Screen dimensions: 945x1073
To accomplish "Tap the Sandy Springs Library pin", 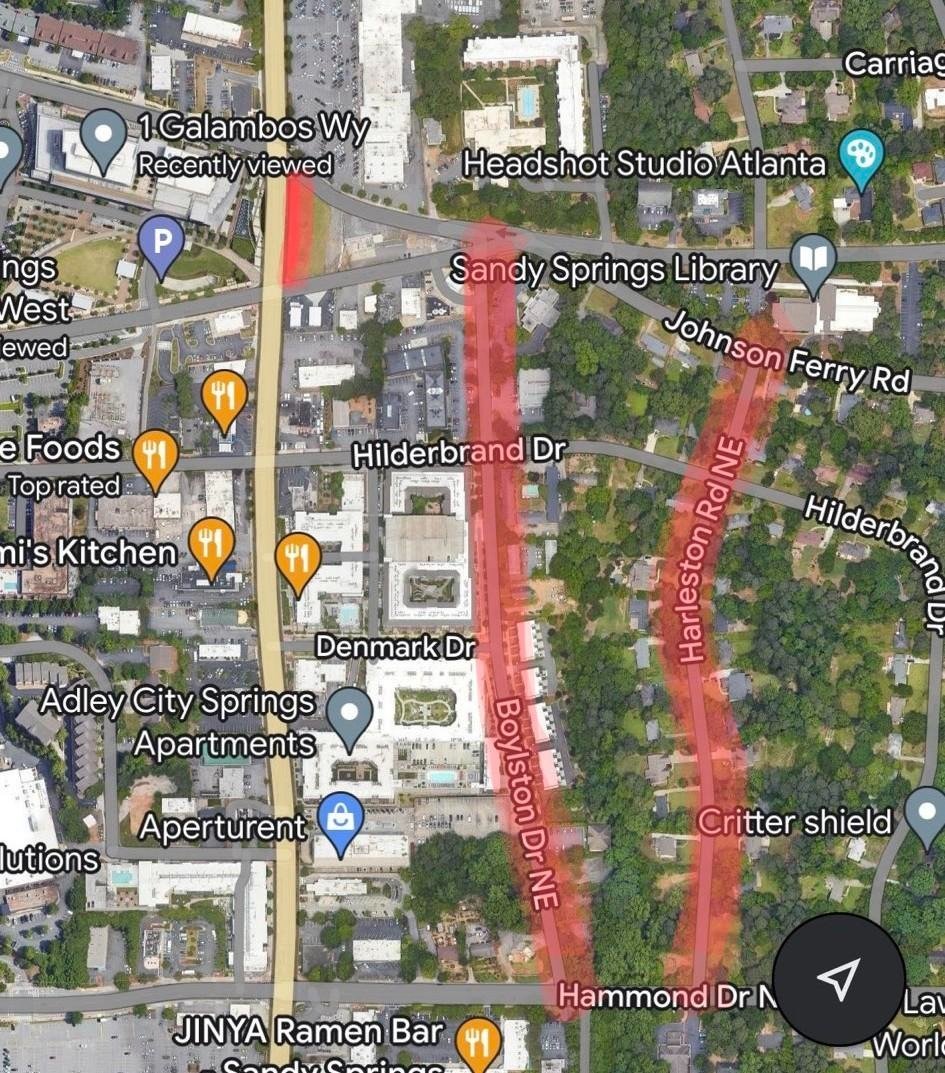I will 814,260.
